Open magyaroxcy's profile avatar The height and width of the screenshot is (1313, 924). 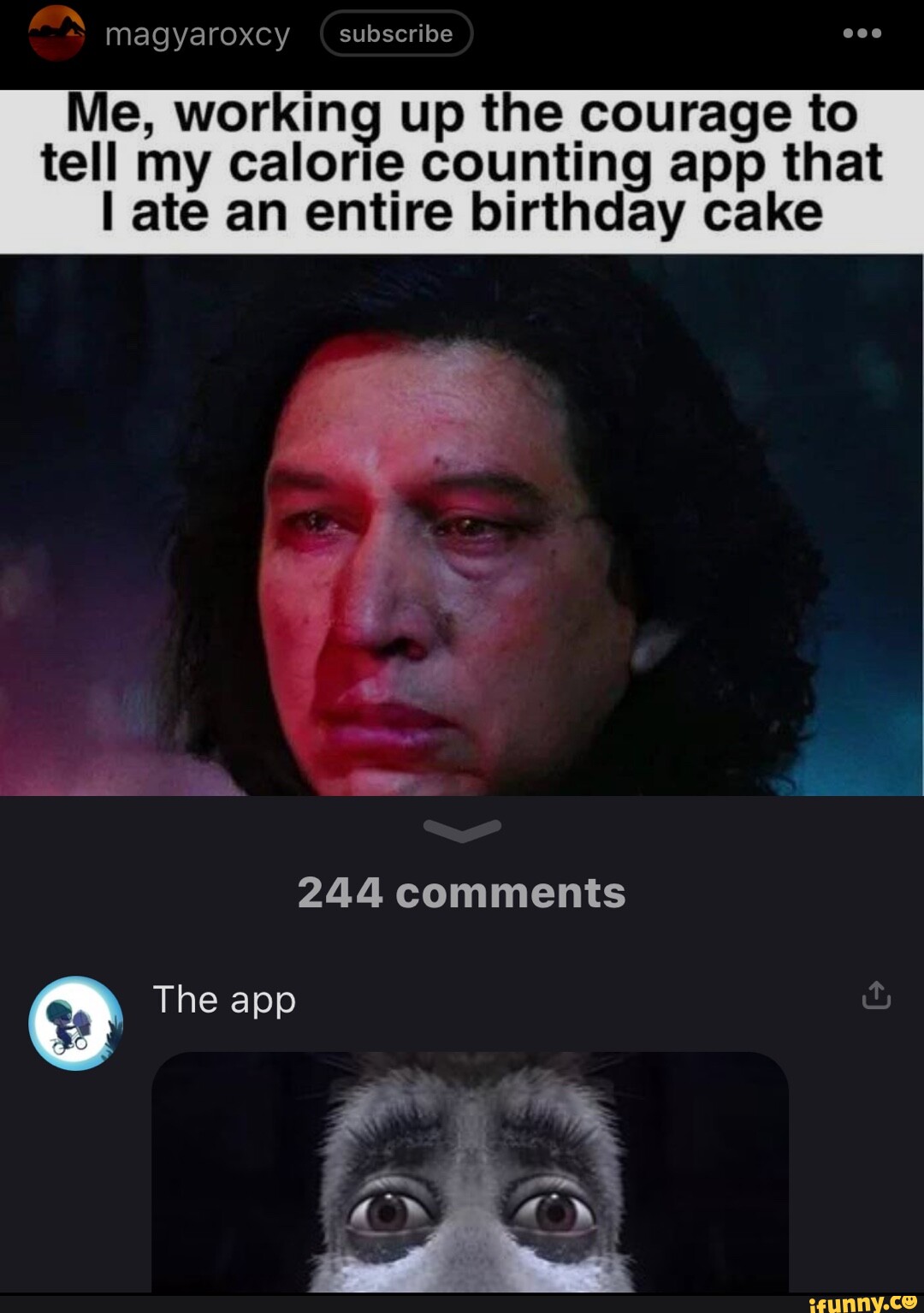coord(56,33)
